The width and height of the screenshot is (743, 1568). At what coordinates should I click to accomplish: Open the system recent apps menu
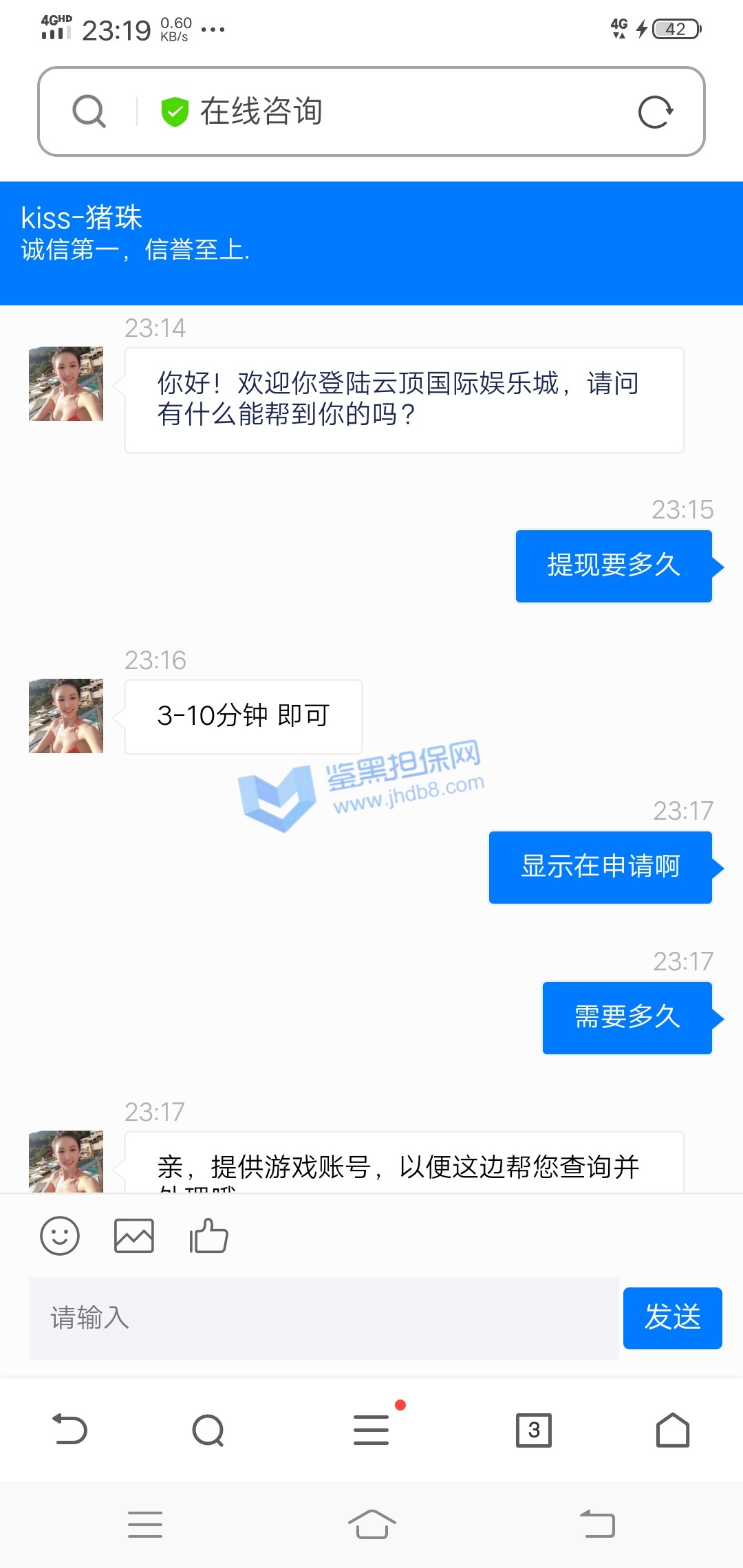click(145, 1525)
